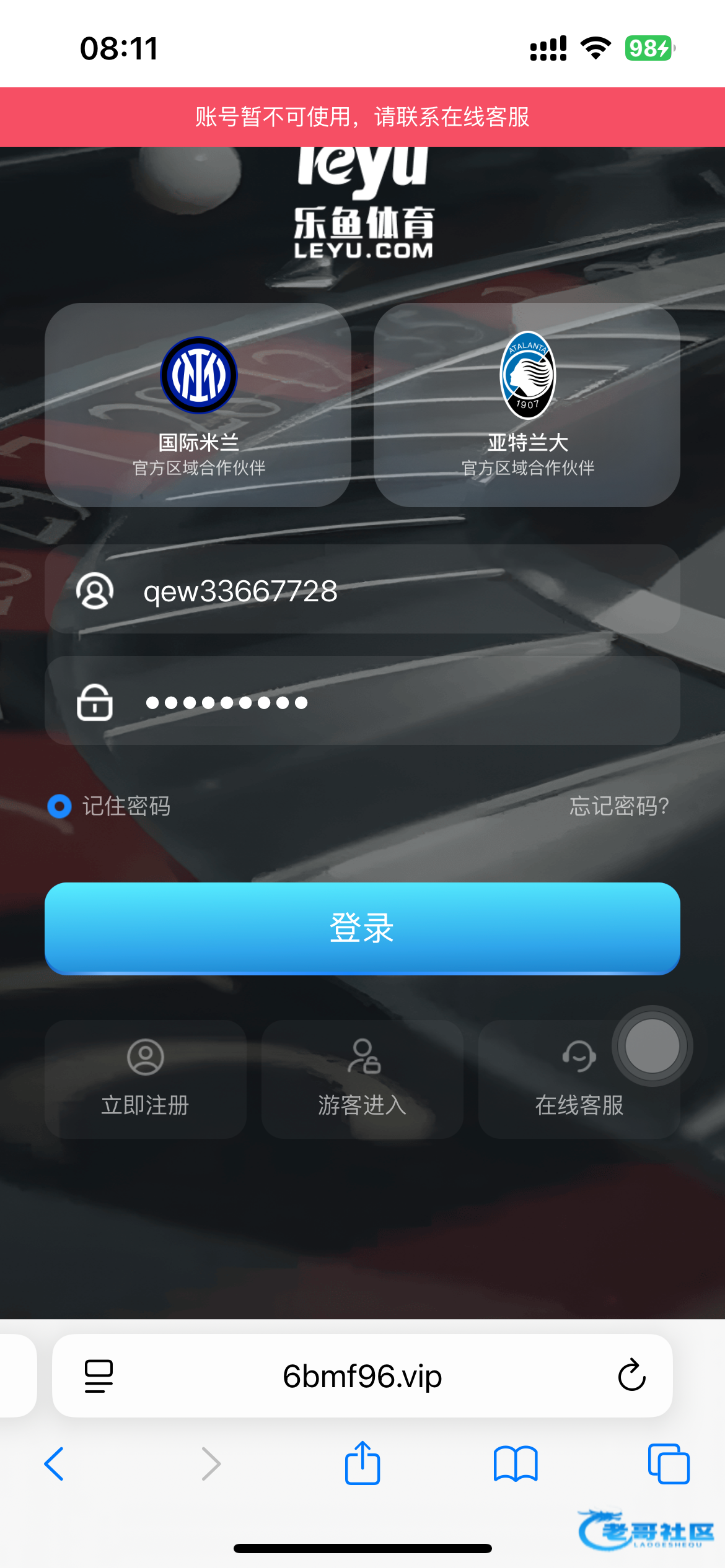Image resolution: width=725 pixels, height=1568 pixels.
Task: Reload the page in Safari
Action: click(631, 1376)
